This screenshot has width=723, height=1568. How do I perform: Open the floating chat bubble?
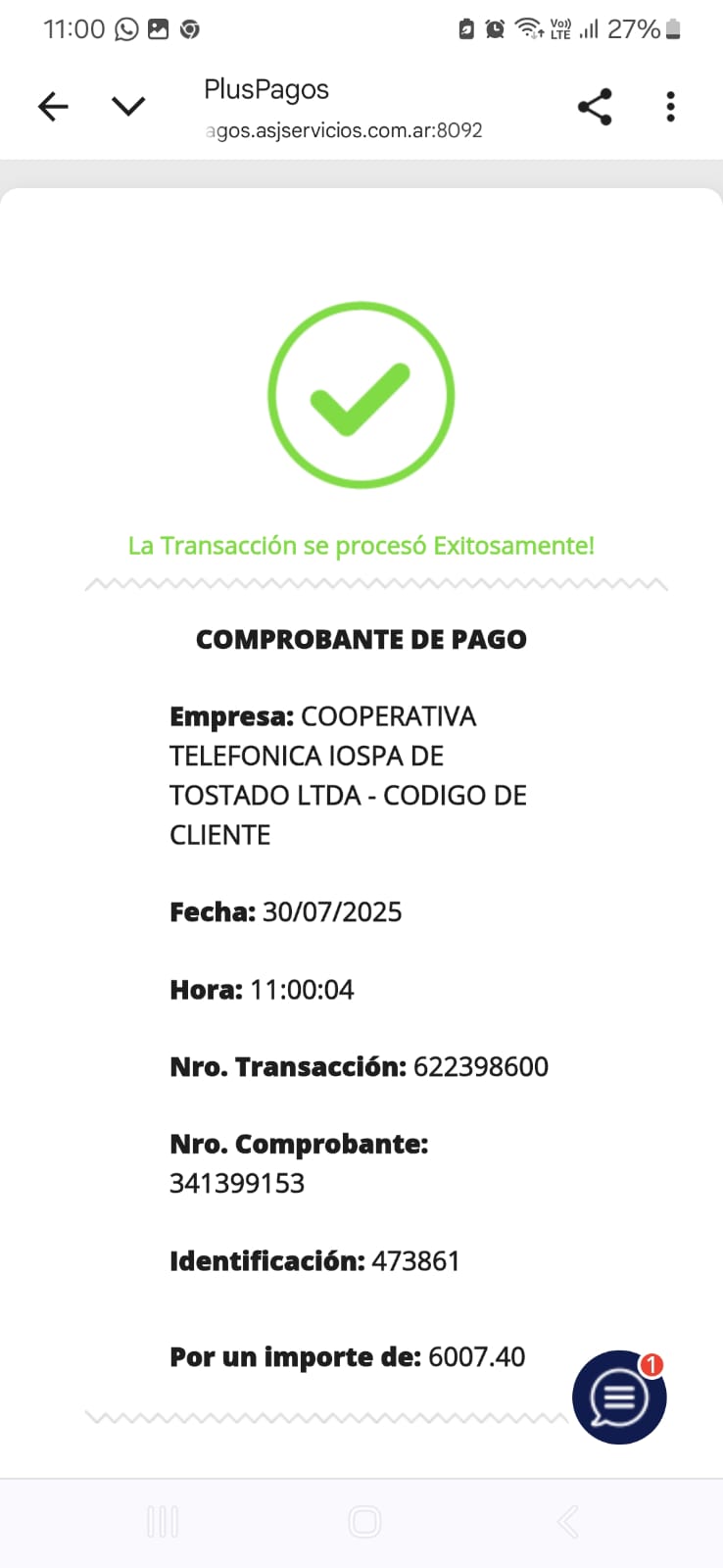619,1396
